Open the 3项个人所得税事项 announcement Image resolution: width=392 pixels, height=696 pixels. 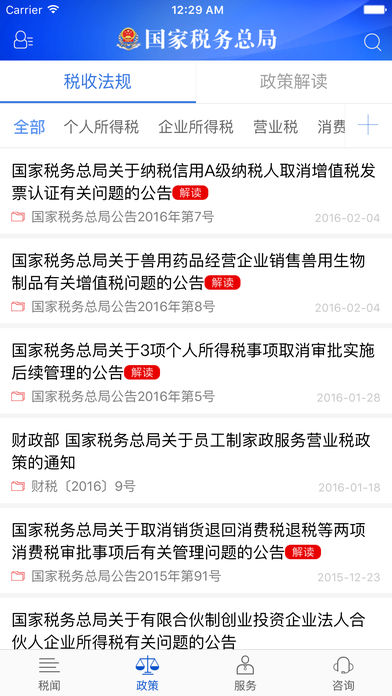tap(196, 371)
